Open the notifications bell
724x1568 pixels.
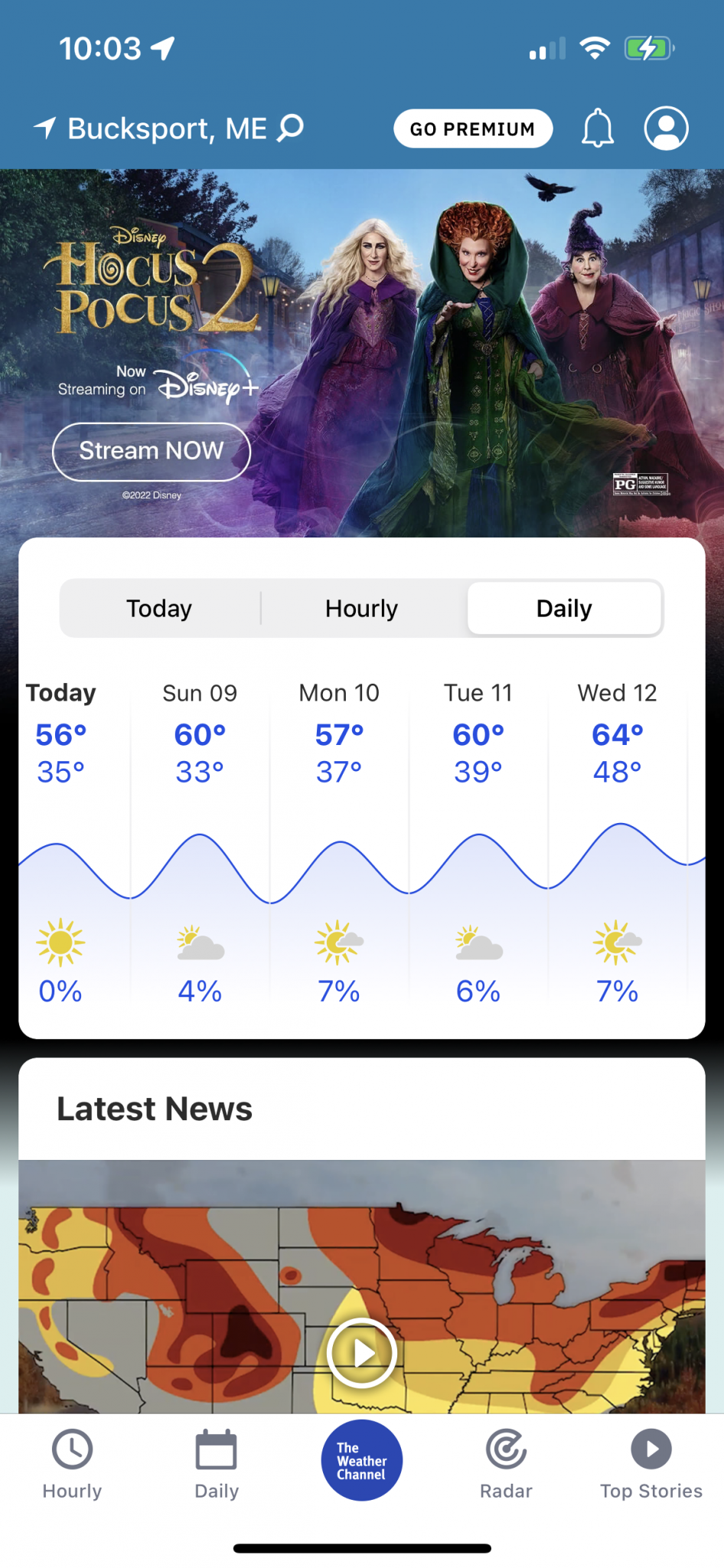click(597, 128)
